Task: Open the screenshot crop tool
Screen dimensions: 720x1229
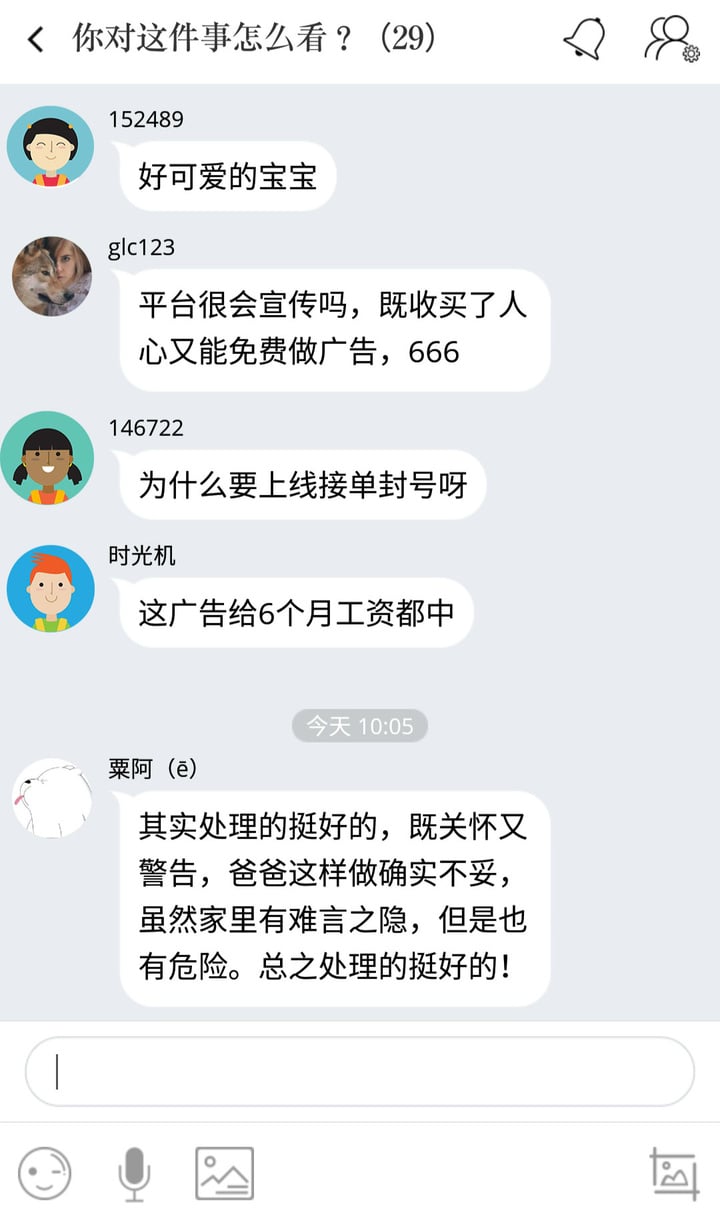Action: (674, 1173)
